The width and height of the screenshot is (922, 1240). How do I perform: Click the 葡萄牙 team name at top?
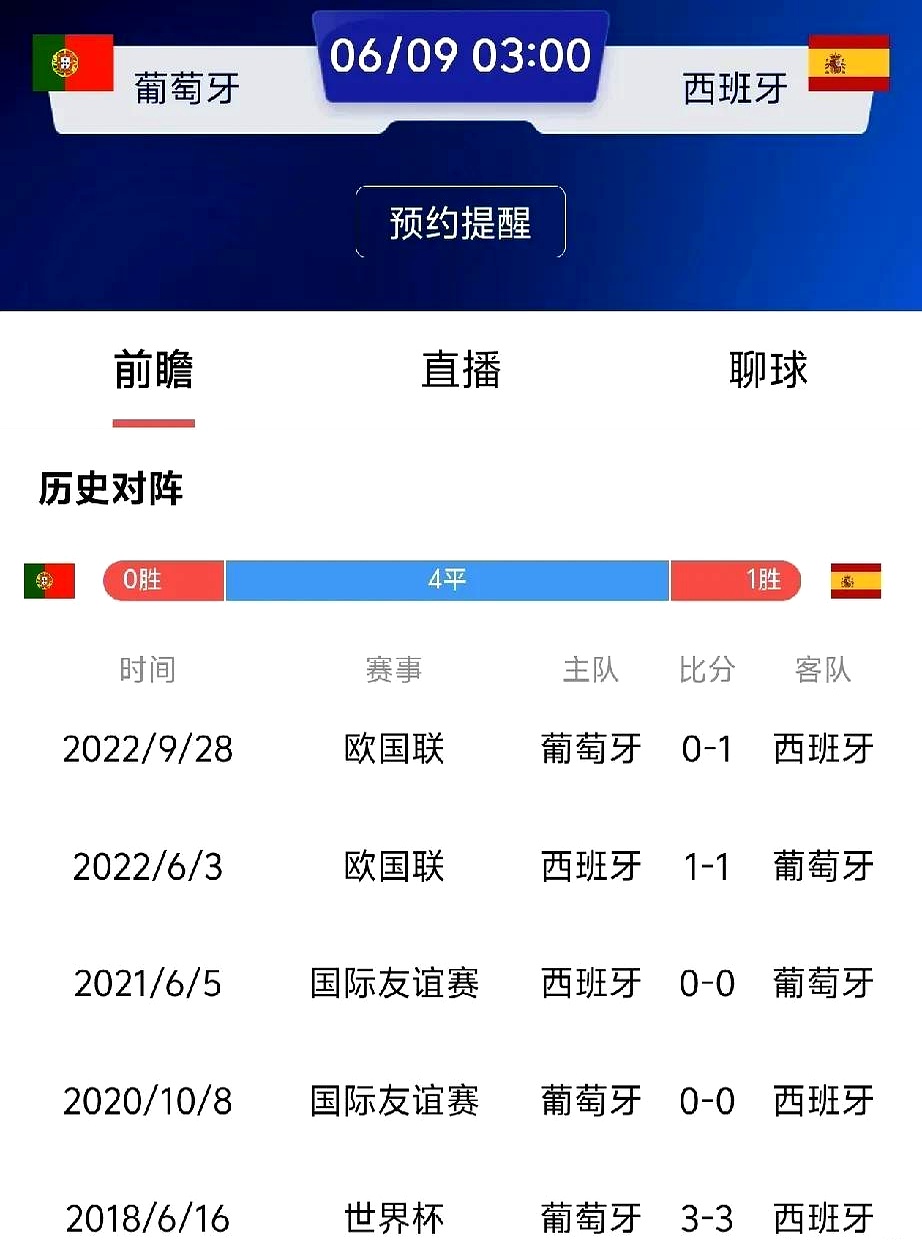pos(186,87)
